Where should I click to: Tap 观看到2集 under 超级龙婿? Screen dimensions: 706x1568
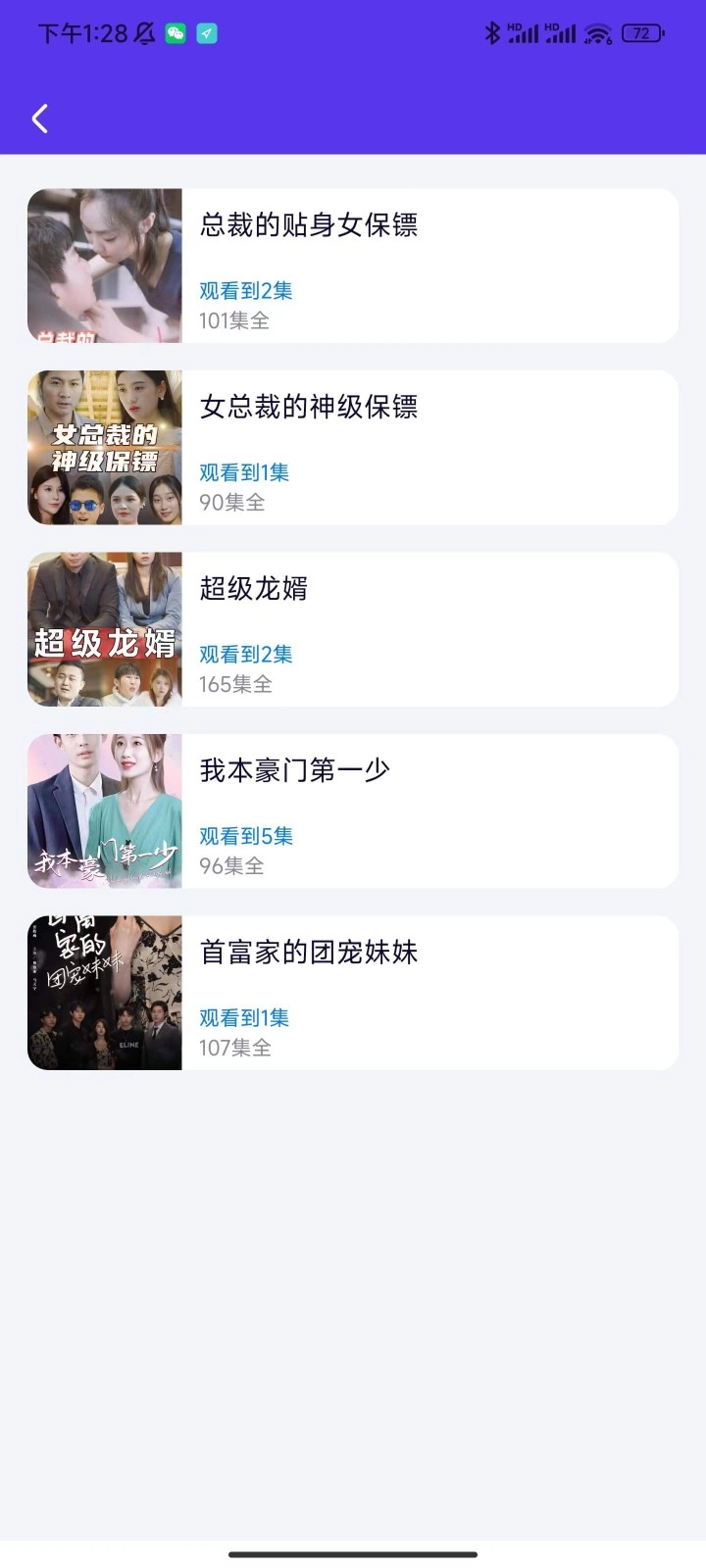[x=246, y=654]
